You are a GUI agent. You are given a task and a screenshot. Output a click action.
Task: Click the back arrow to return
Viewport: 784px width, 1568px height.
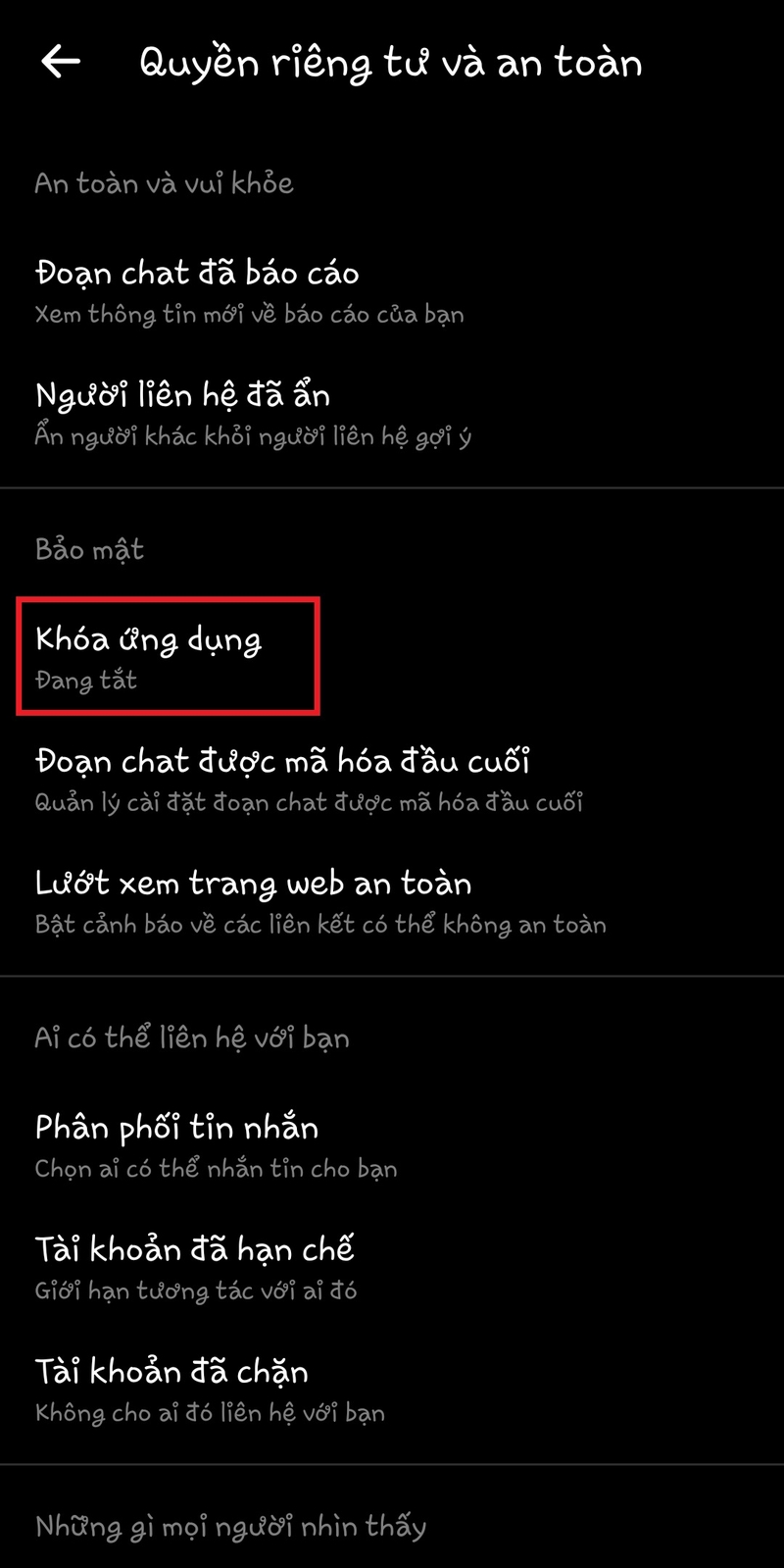(61, 61)
